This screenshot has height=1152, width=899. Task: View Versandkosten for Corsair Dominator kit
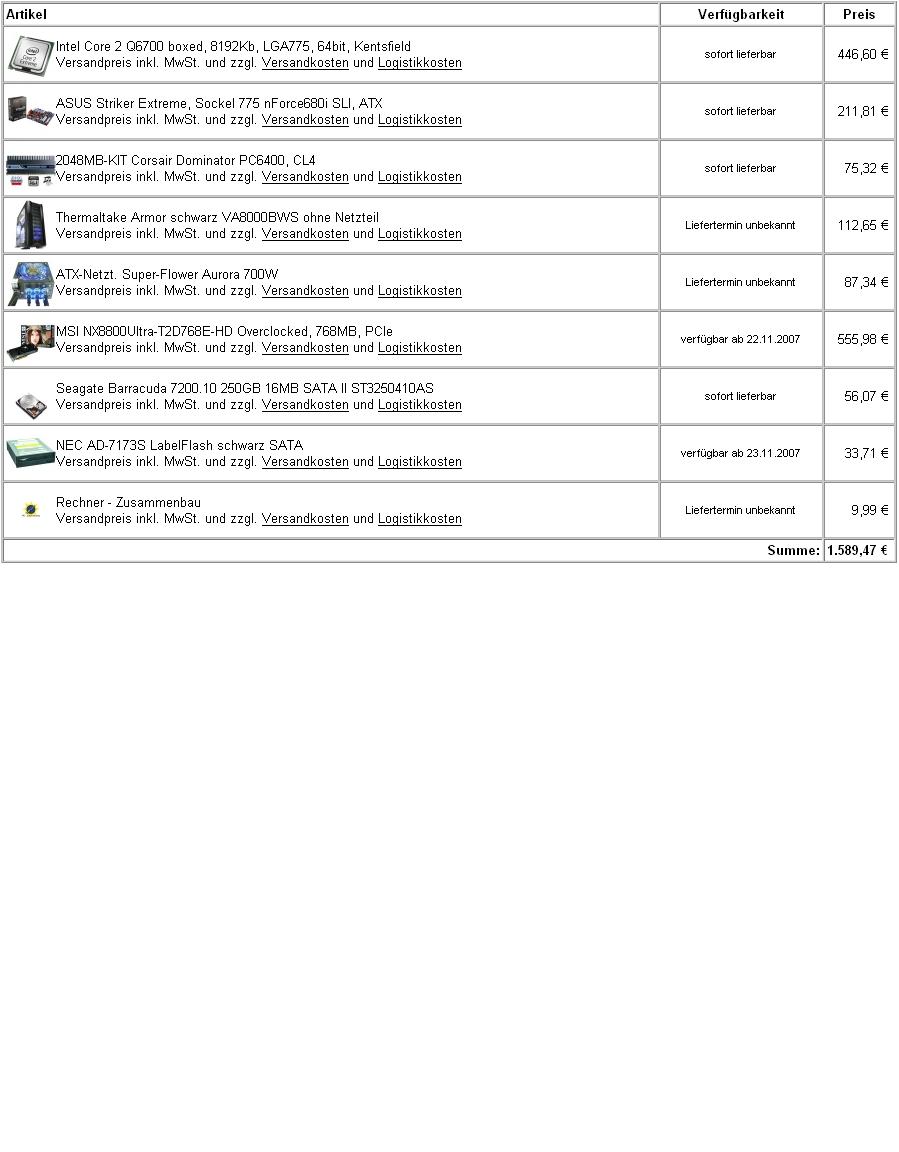[305, 177]
